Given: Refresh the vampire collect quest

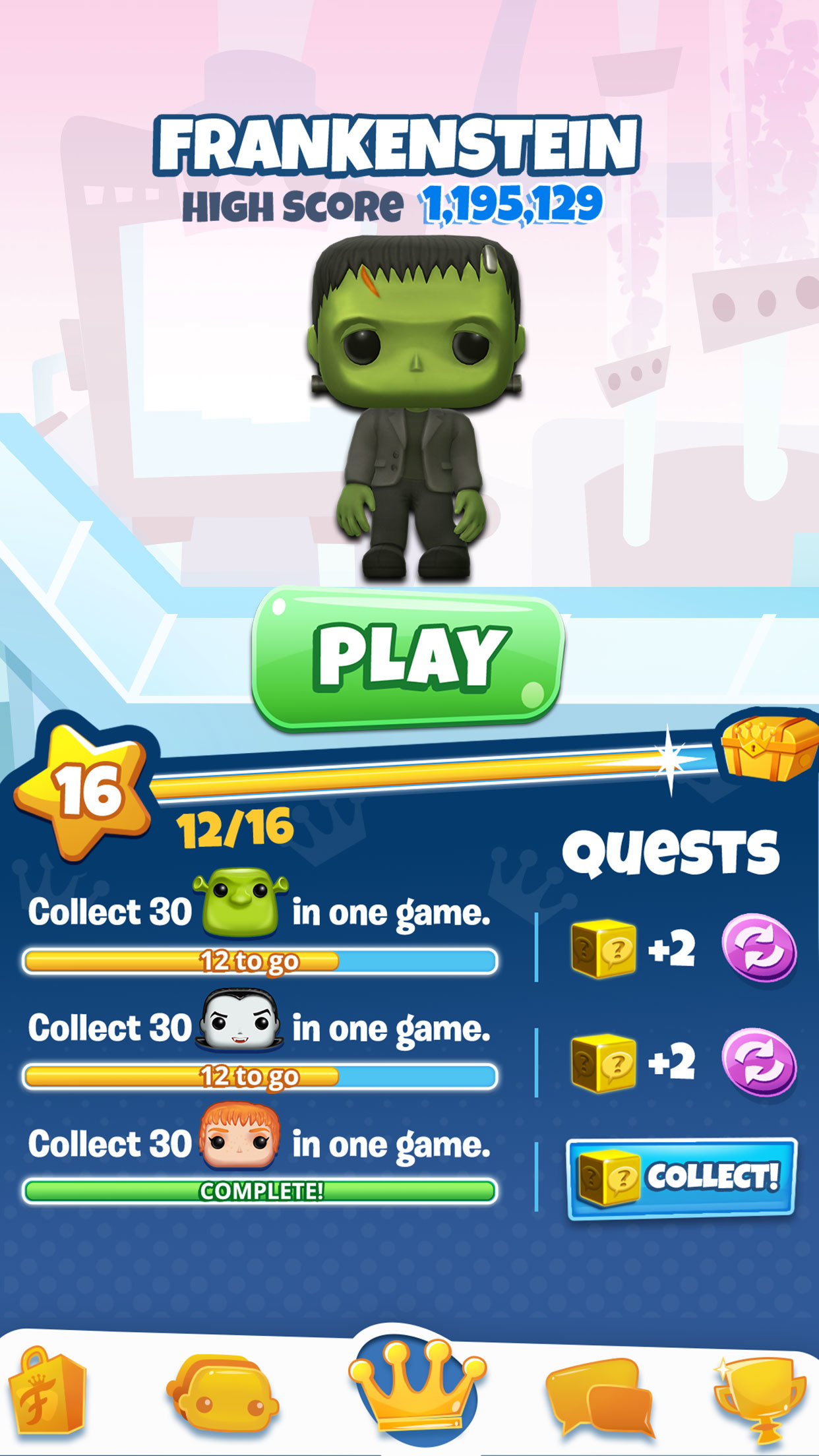Looking at the screenshot, I should tap(759, 1062).
